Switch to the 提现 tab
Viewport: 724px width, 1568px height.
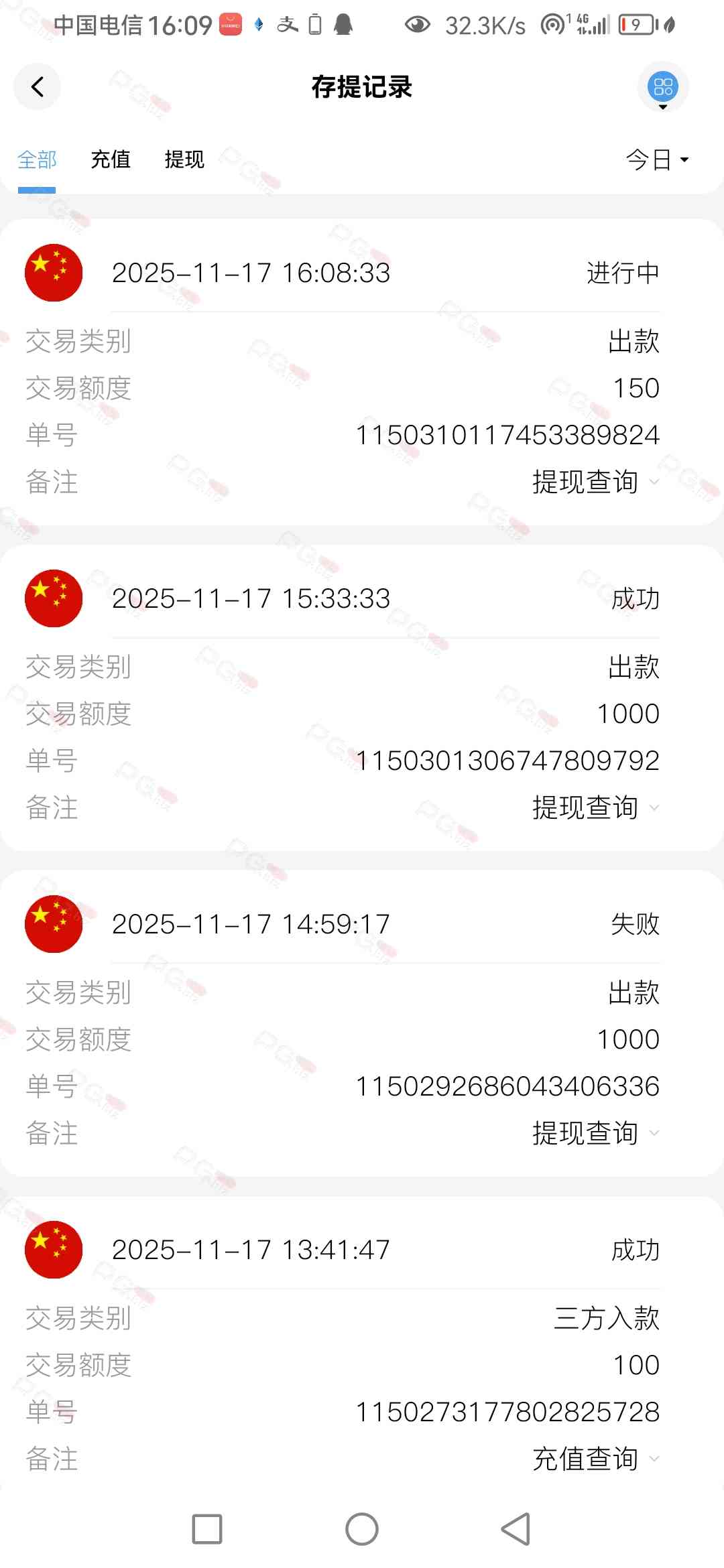coord(184,159)
